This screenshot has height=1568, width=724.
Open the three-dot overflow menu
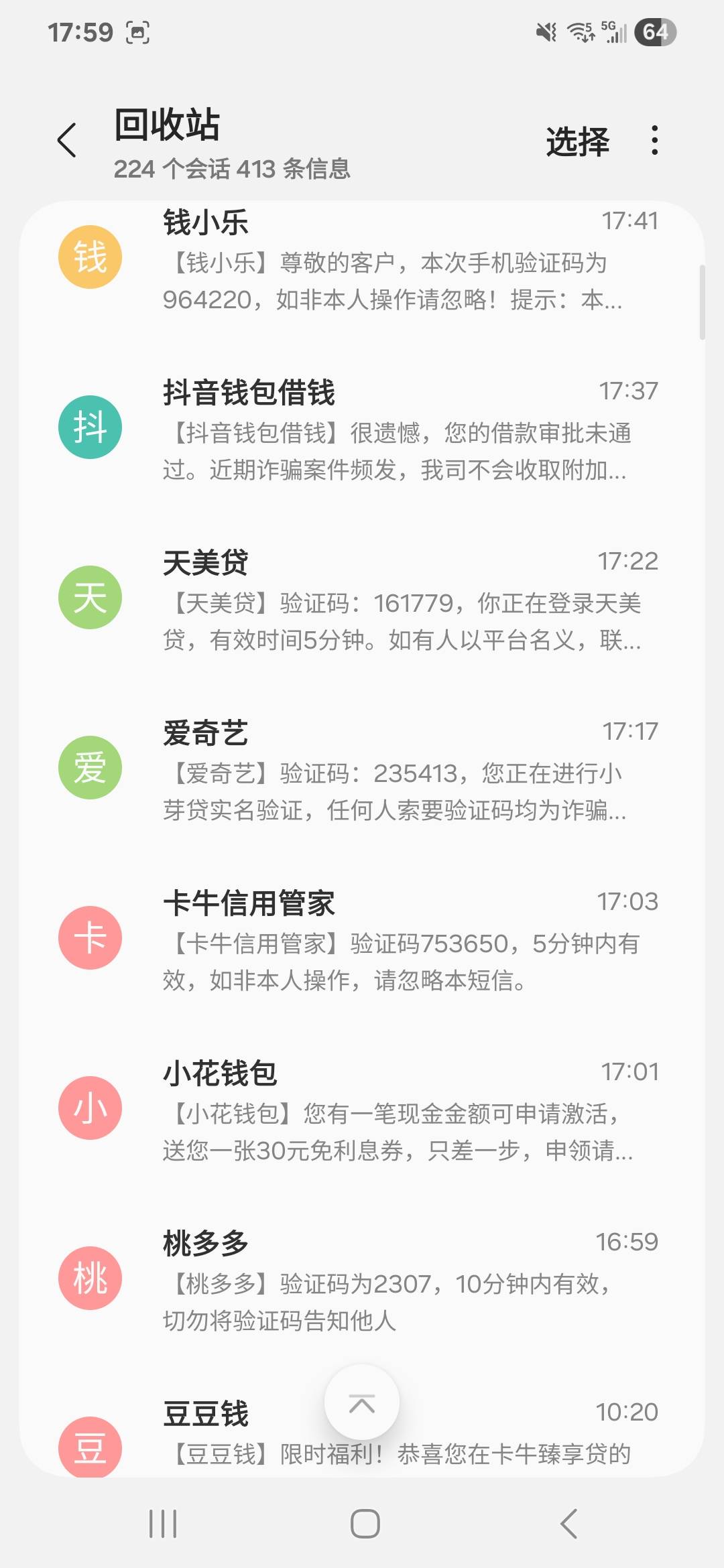click(x=654, y=141)
